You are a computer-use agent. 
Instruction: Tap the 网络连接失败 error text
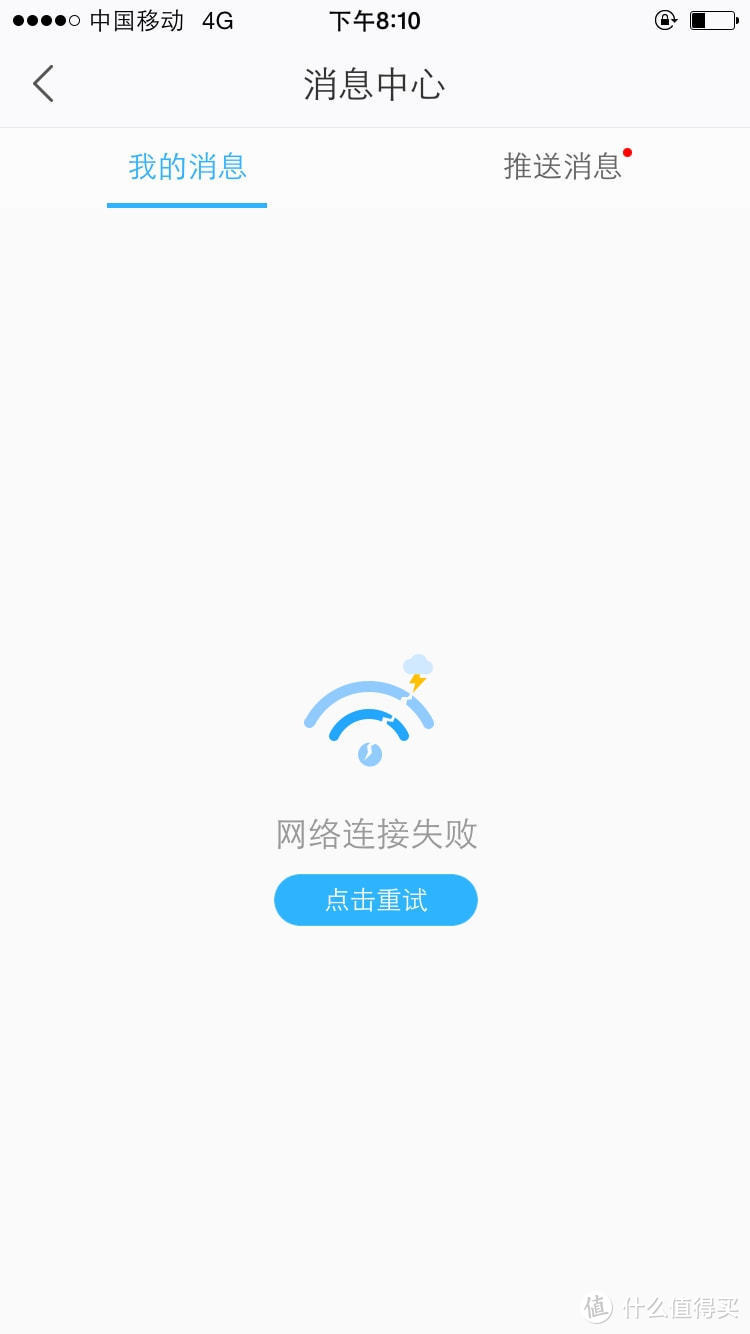click(375, 834)
